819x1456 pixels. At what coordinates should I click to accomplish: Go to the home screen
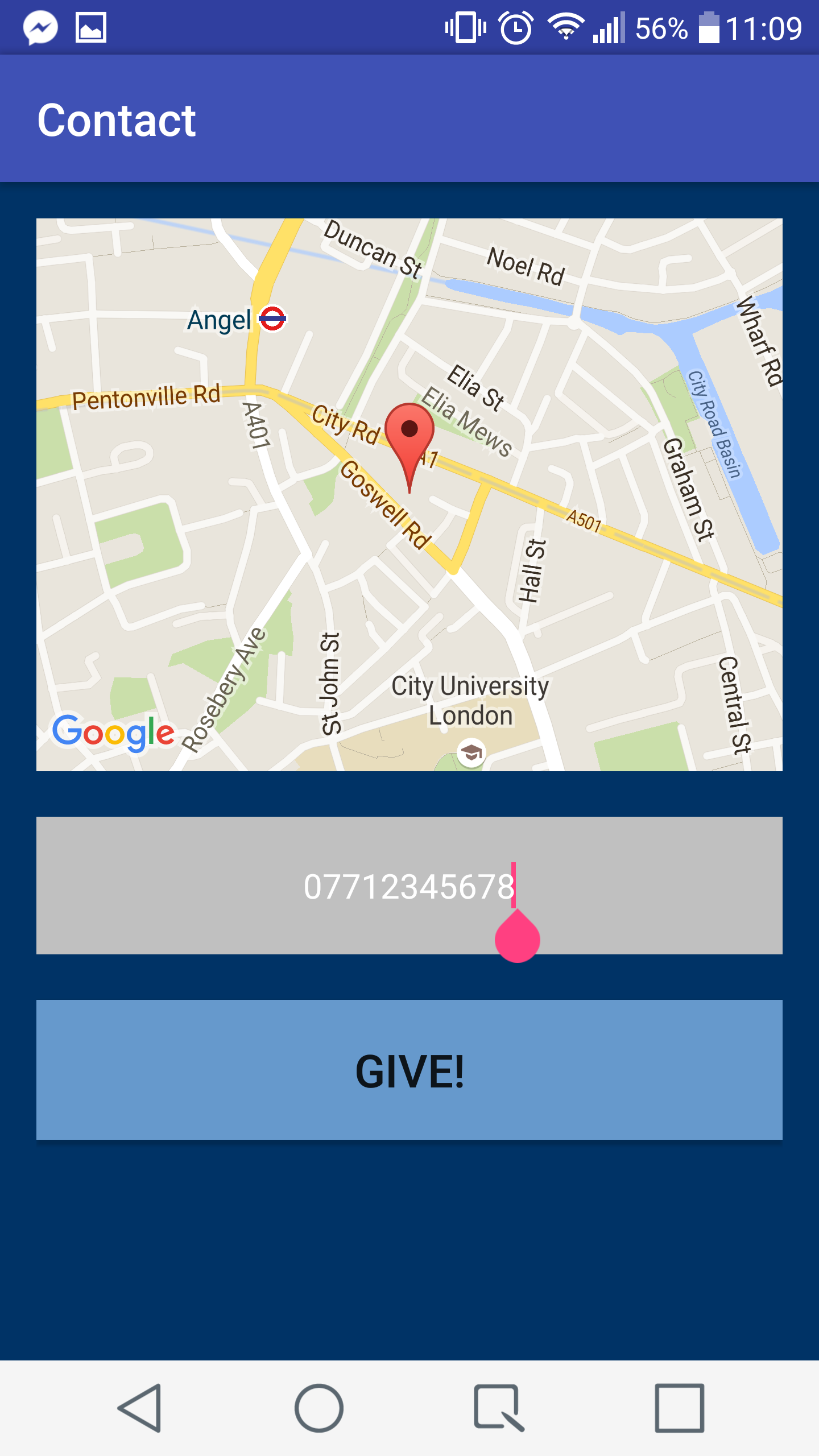pyautogui.click(x=318, y=1408)
